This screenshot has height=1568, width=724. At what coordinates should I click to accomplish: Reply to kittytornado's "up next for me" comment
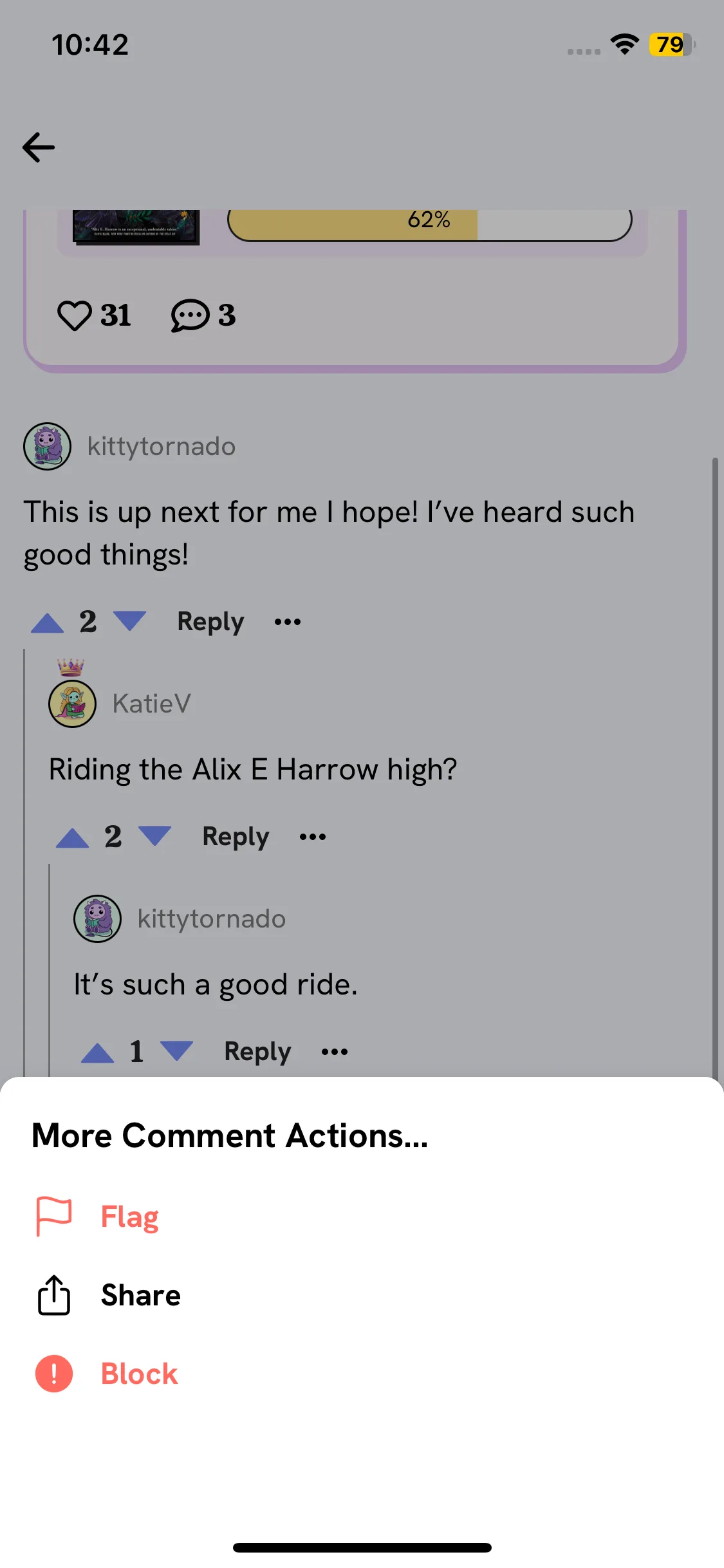[210, 622]
